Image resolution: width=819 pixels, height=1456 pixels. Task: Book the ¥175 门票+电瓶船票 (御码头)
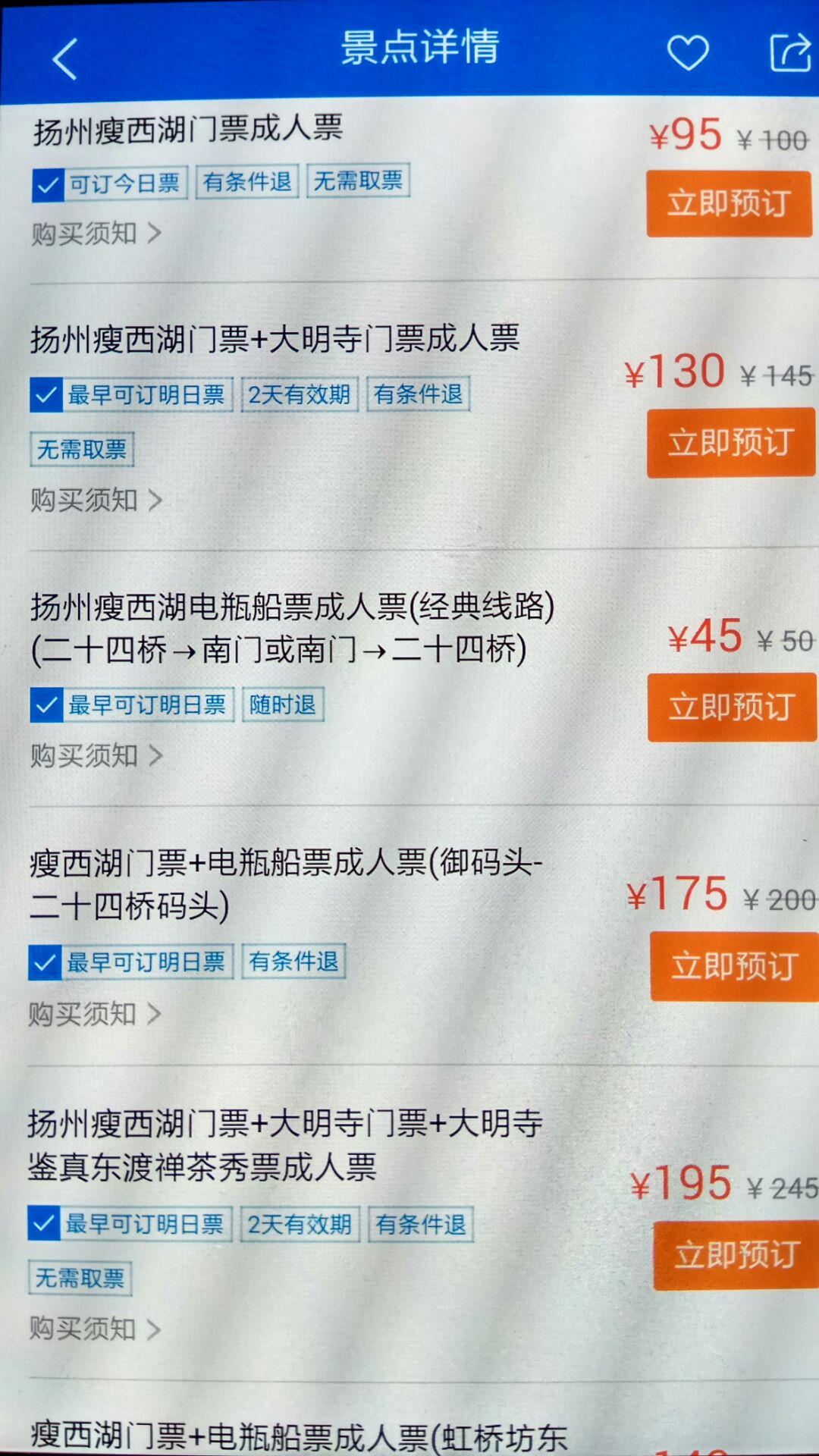tap(734, 966)
